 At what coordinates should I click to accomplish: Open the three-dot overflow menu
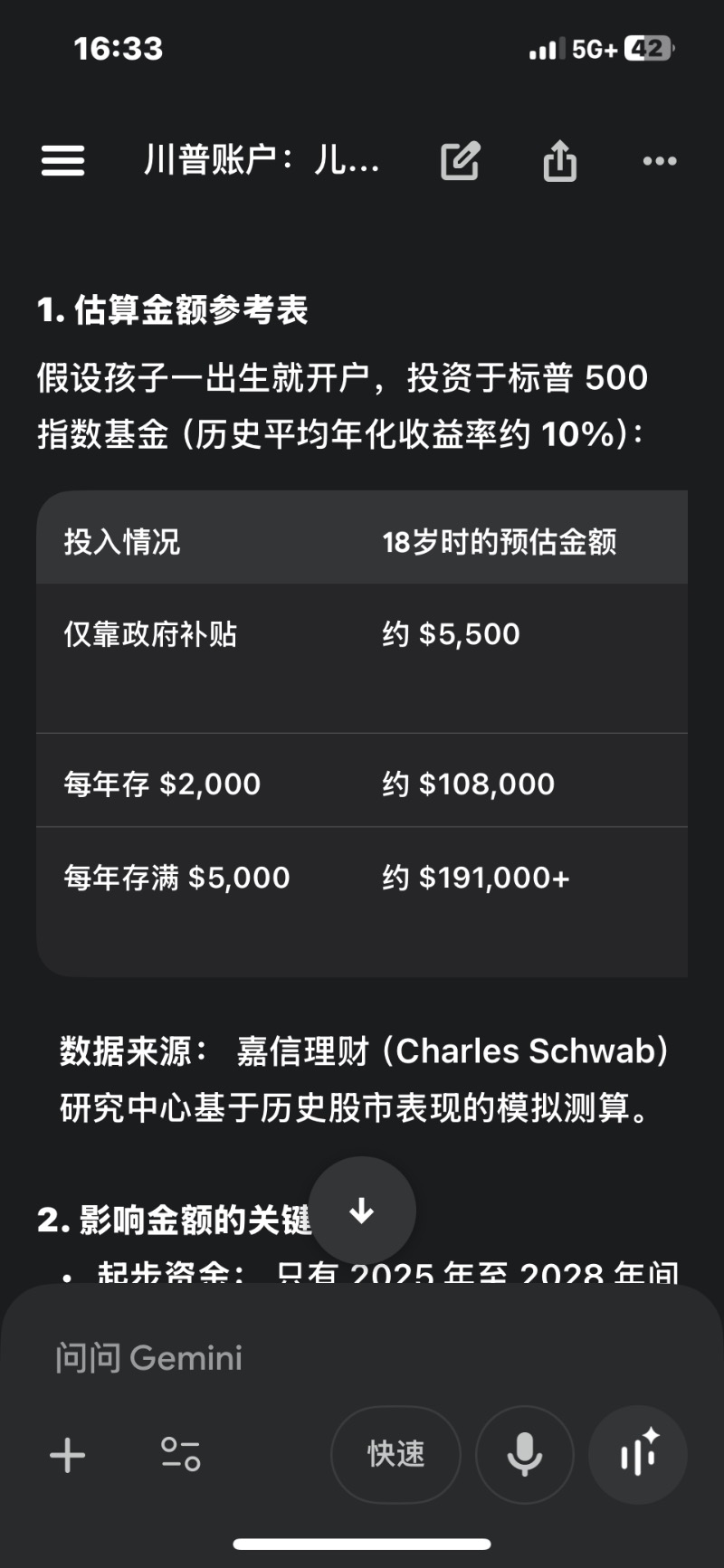tap(659, 161)
